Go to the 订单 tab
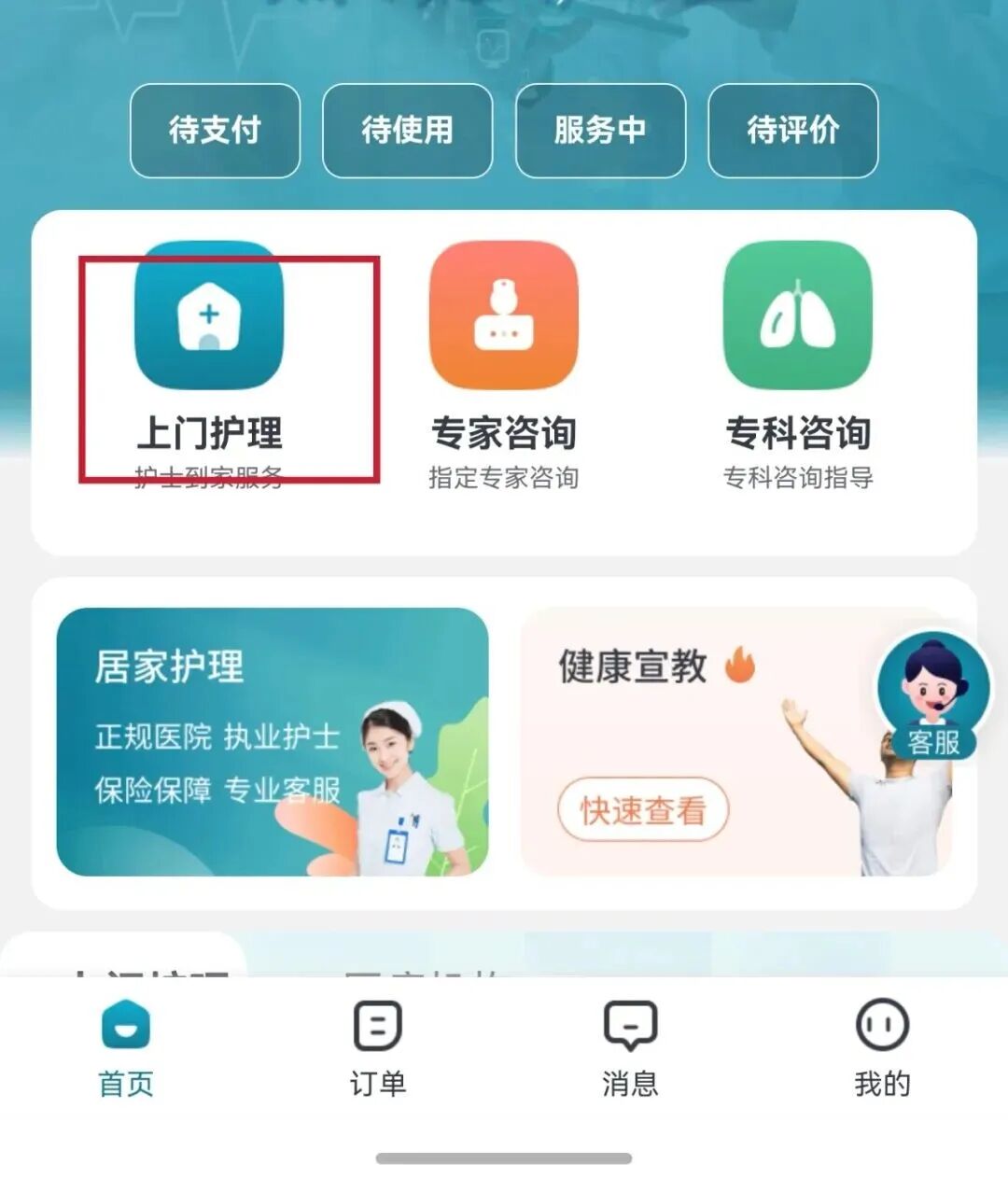Screen dimensions: 1008x1178 (x=378, y=1047)
